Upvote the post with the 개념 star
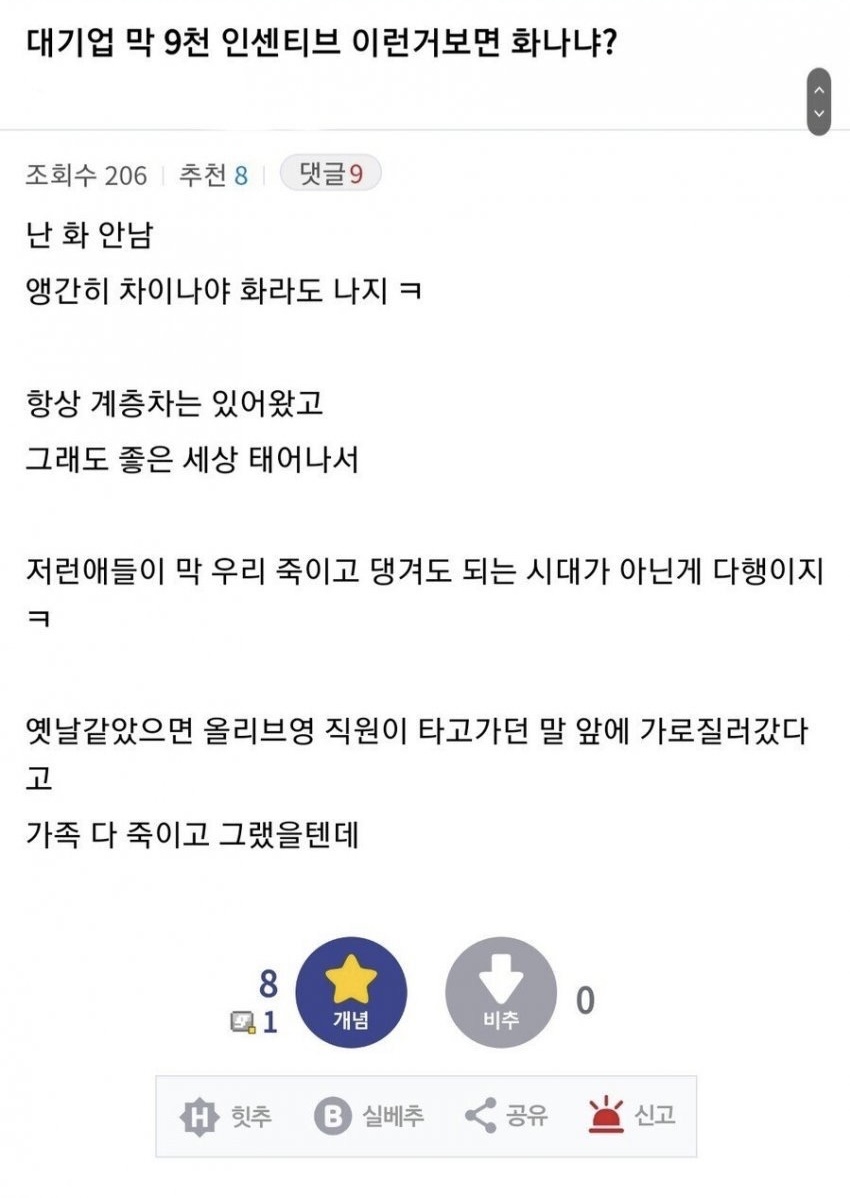 (351, 992)
